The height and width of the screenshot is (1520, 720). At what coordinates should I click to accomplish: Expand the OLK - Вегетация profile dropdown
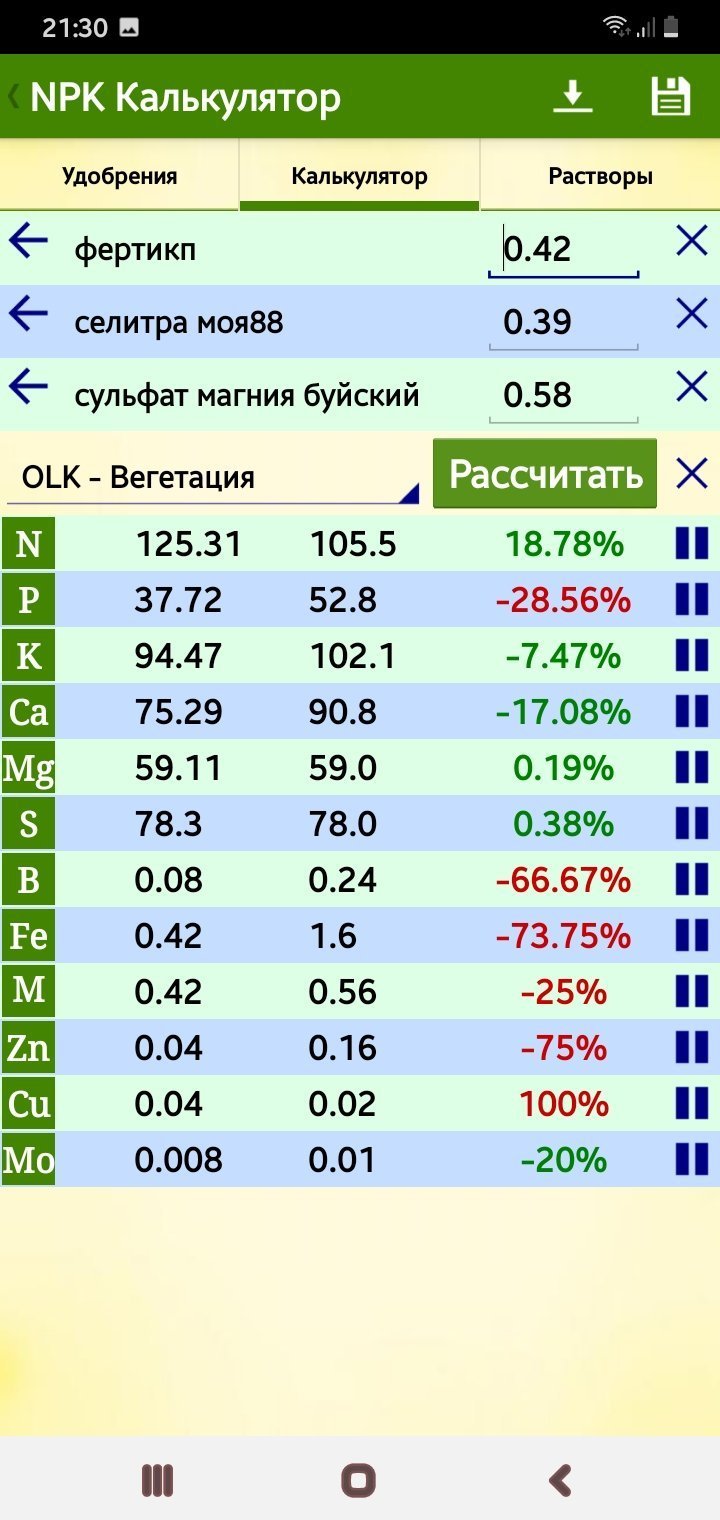pos(213,478)
